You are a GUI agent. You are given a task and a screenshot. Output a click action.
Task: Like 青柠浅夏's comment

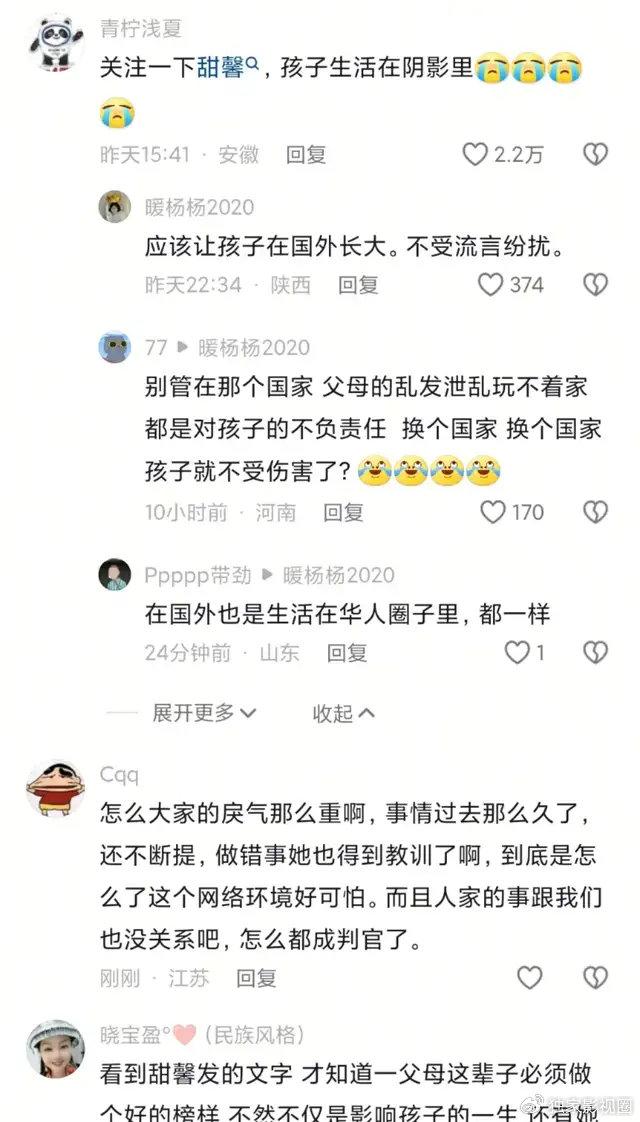(x=475, y=154)
